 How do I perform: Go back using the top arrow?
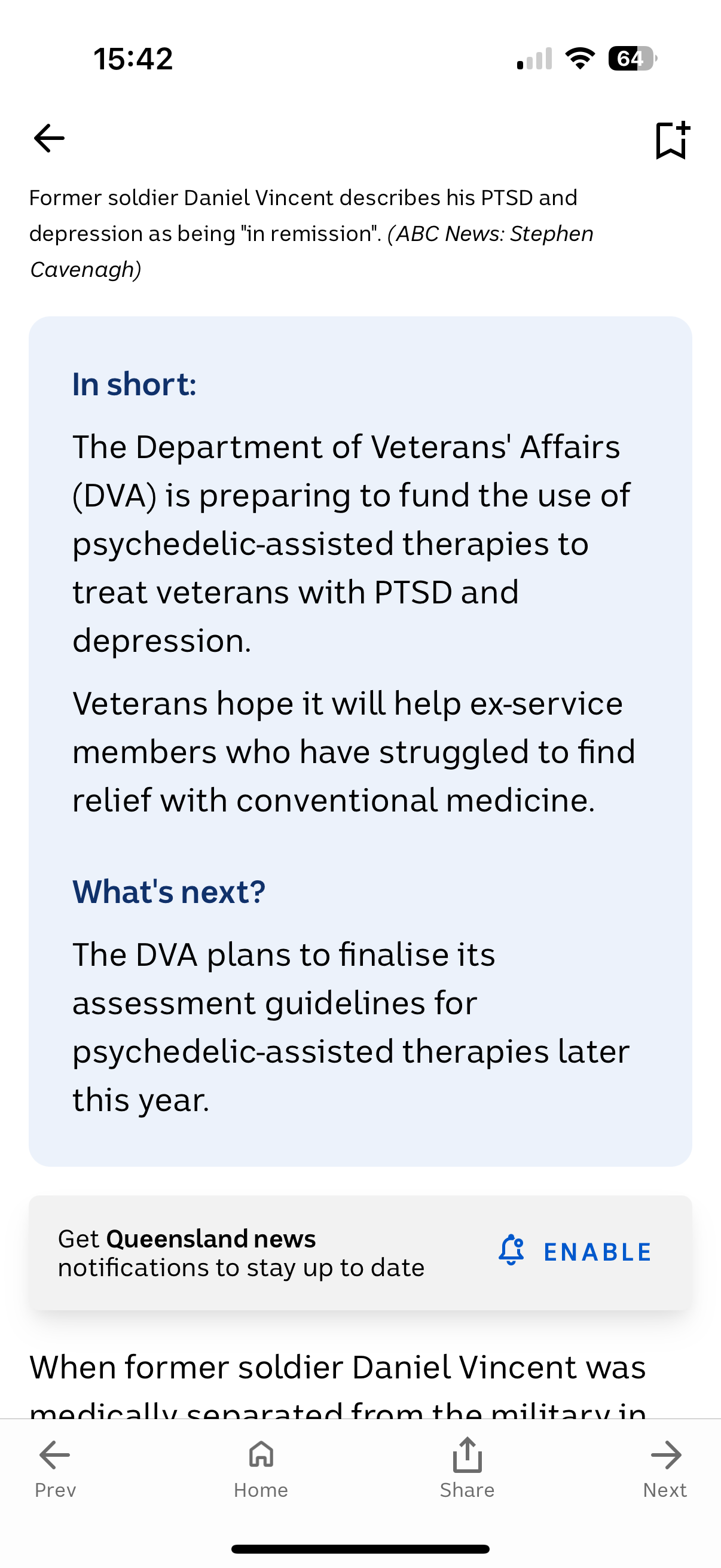pos(49,138)
